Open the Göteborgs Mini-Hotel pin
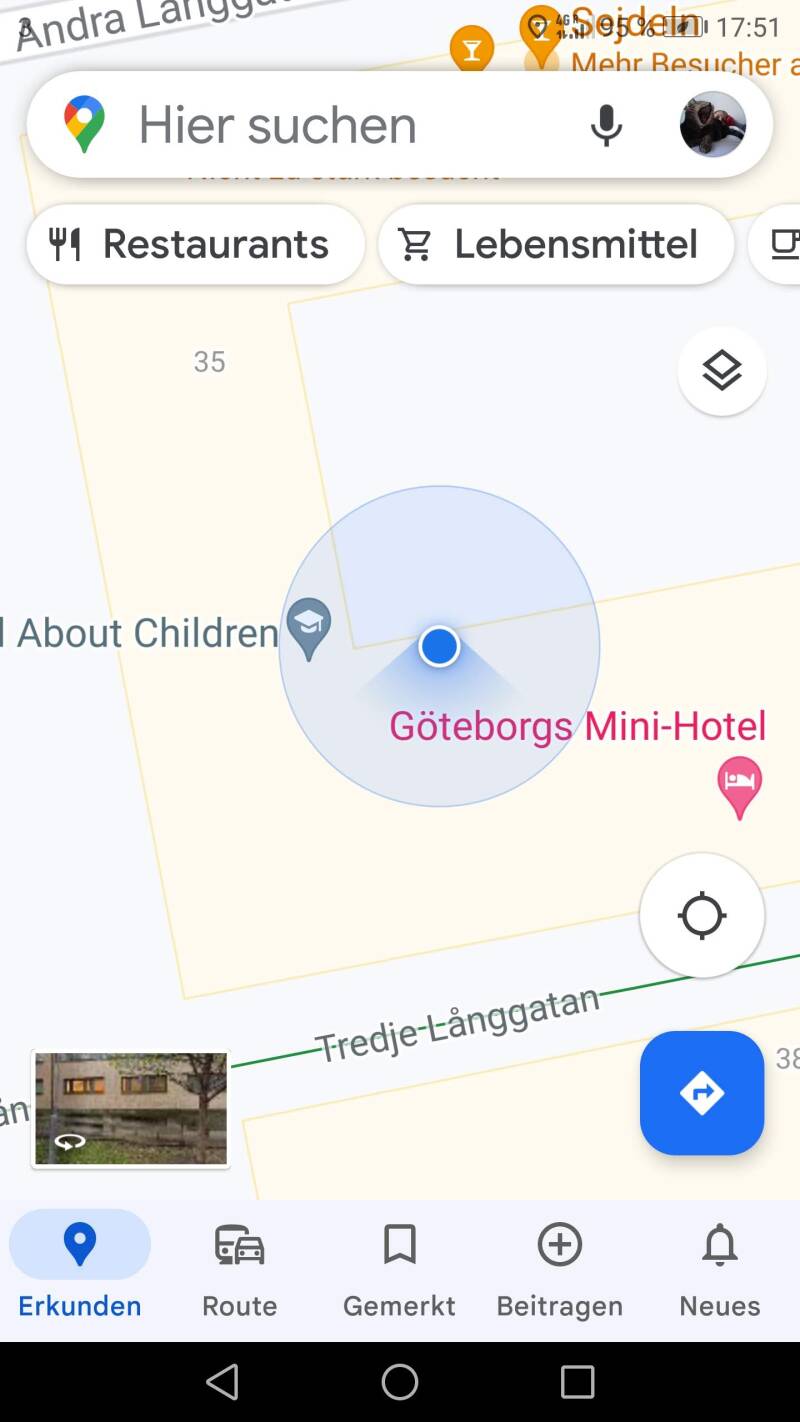 coord(739,785)
